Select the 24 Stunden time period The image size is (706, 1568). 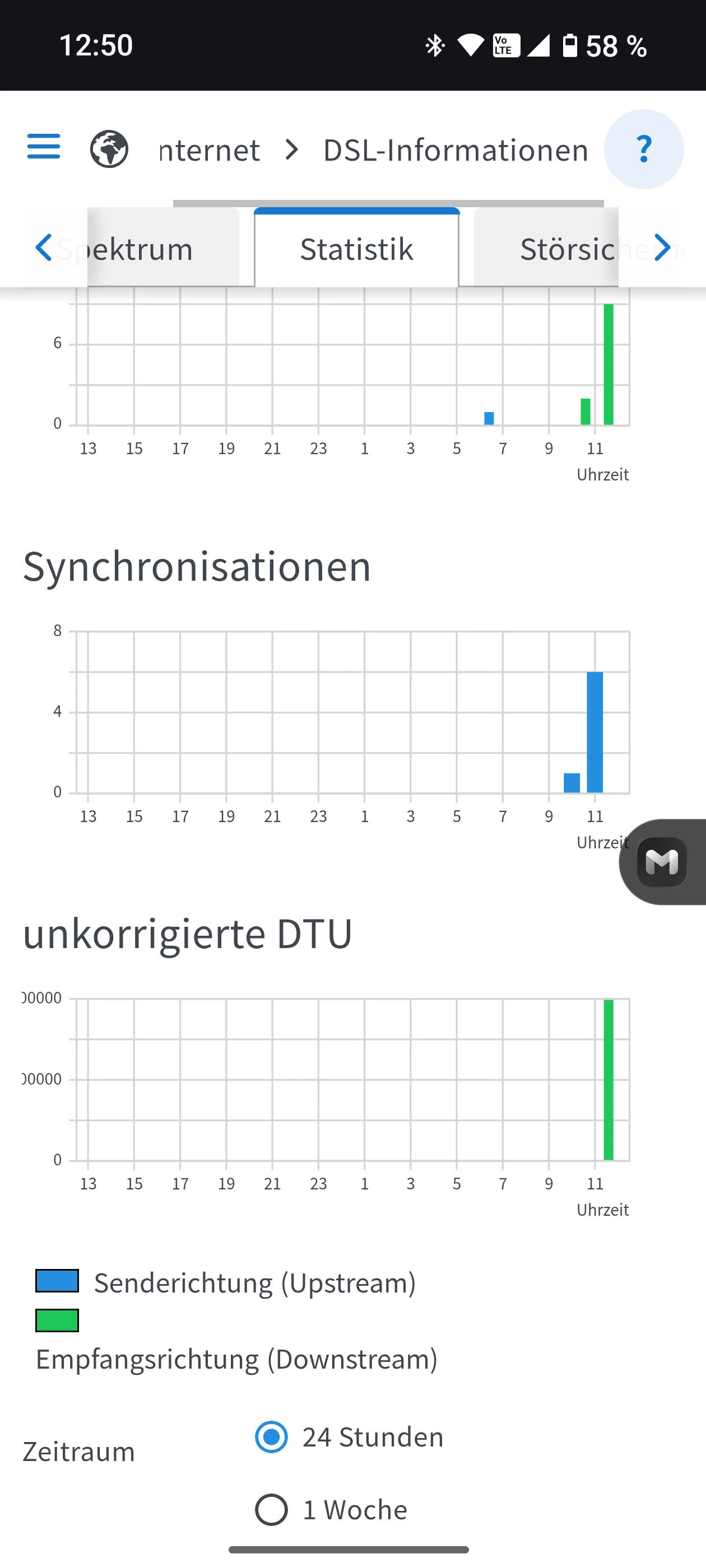point(271,1436)
